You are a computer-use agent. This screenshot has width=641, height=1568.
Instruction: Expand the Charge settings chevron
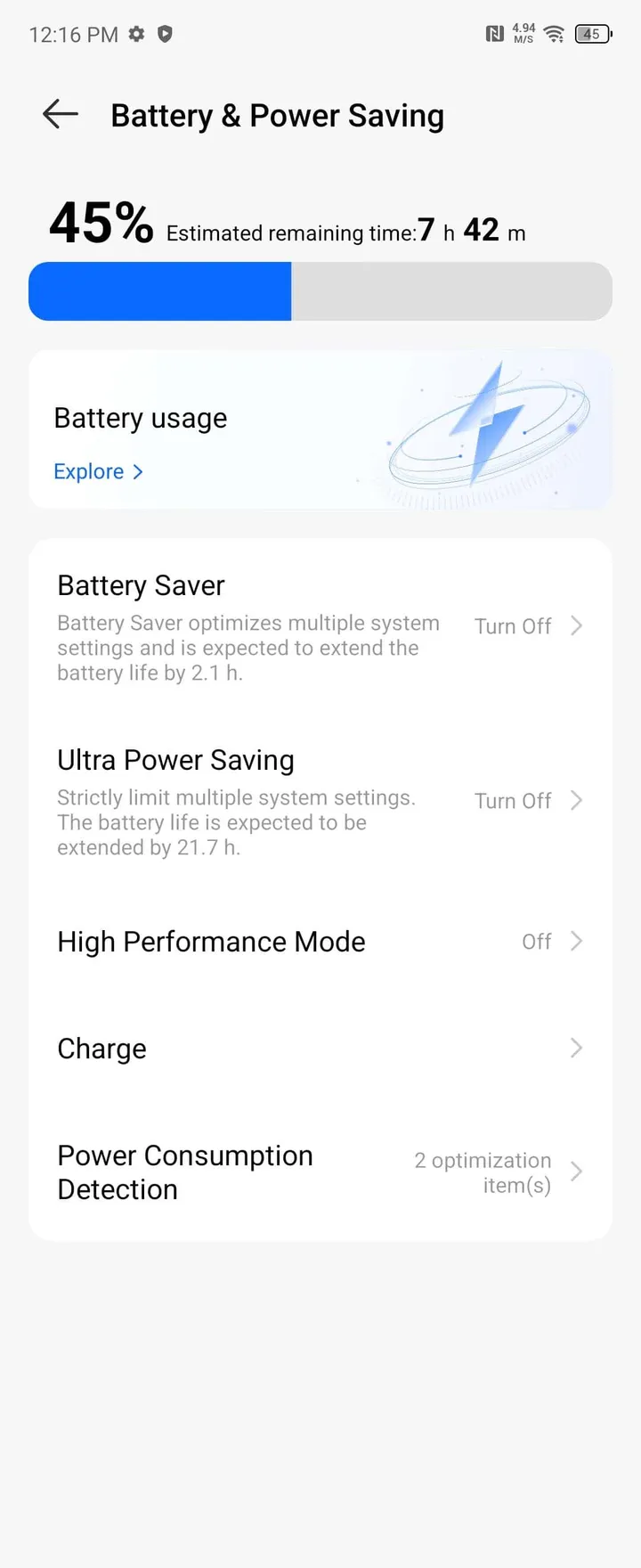(x=575, y=1048)
